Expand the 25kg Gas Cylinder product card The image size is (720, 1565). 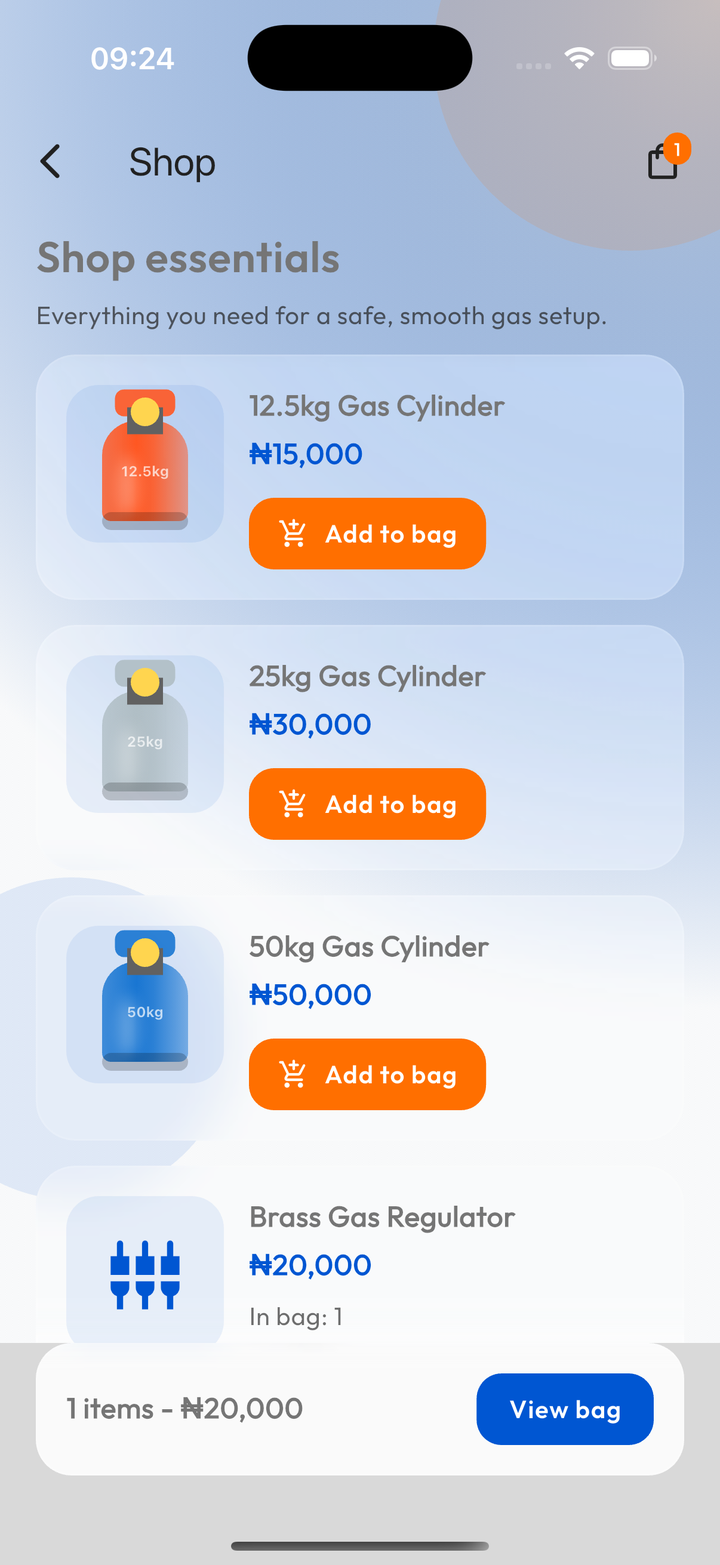tap(360, 748)
